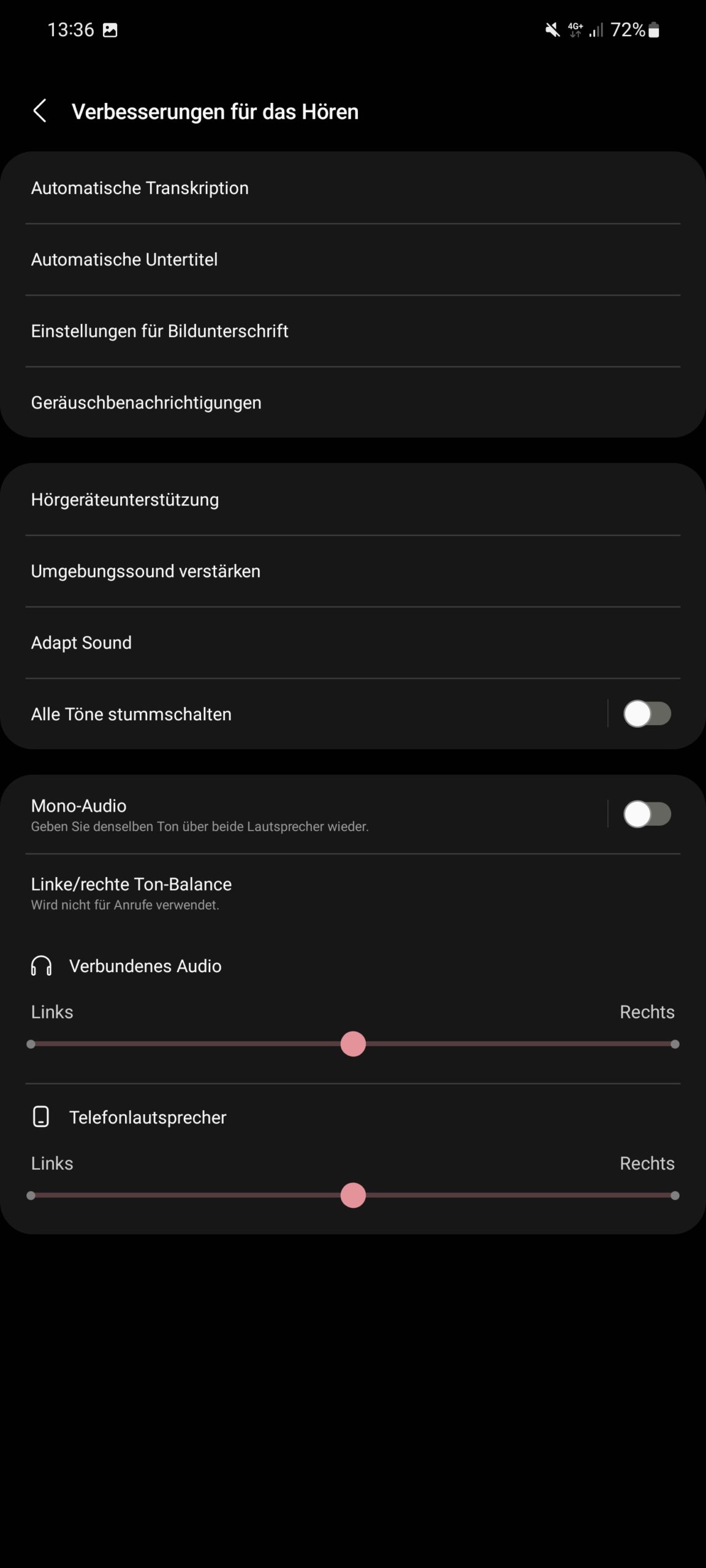Enable the Mono-Audio switch

tap(647, 815)
